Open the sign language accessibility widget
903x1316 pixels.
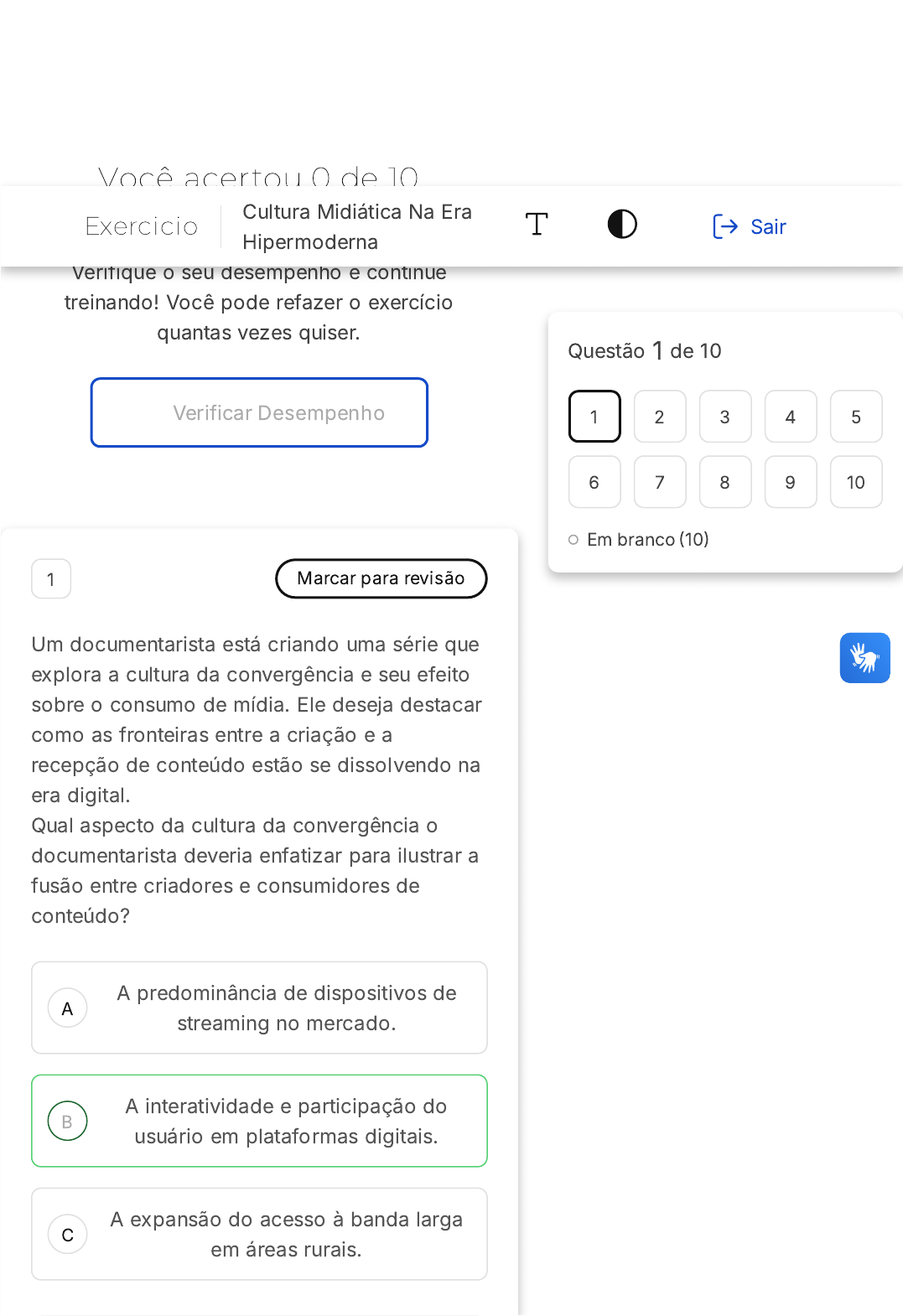coord(864,658)
